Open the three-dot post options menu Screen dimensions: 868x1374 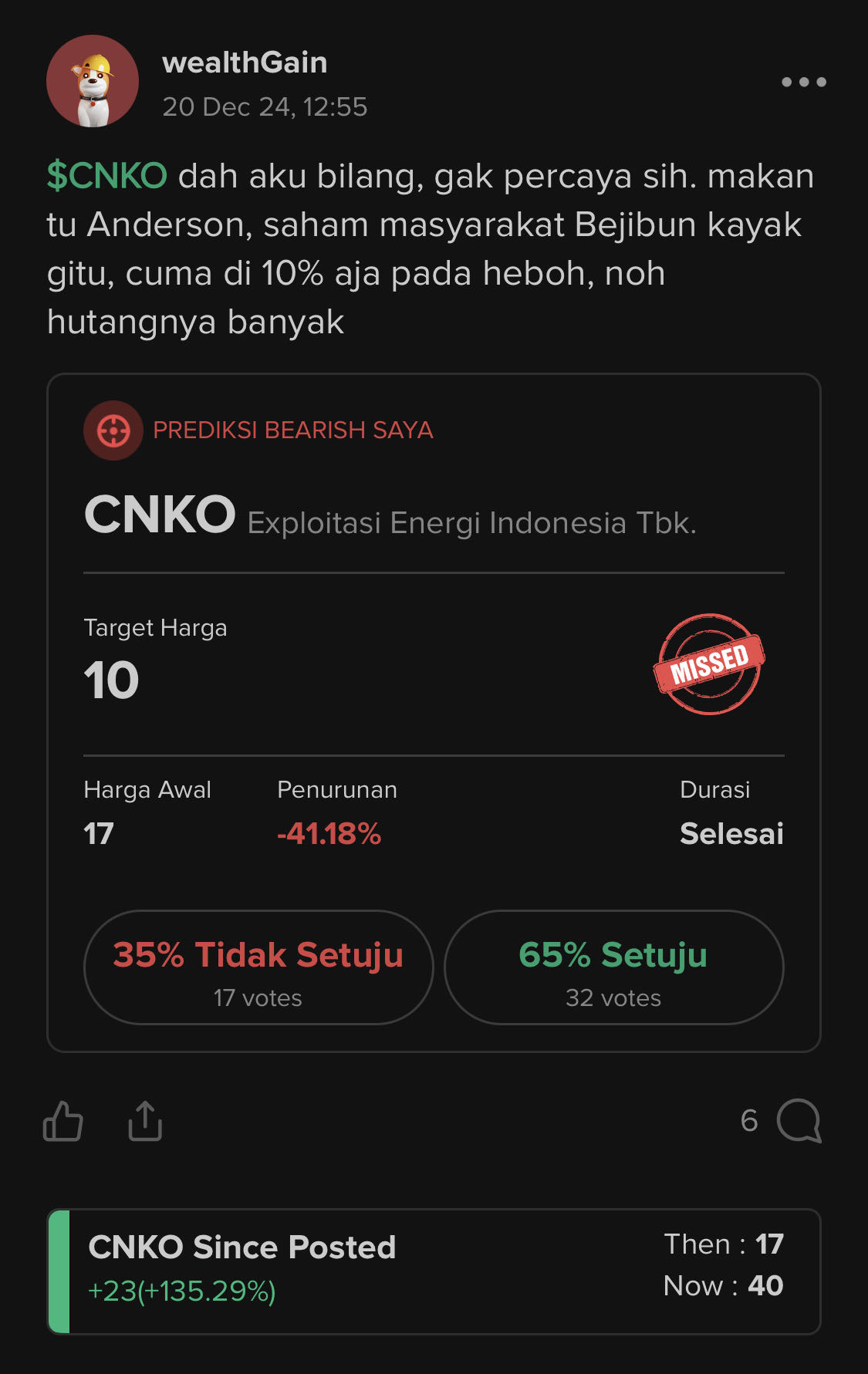[x=802, y=81]
